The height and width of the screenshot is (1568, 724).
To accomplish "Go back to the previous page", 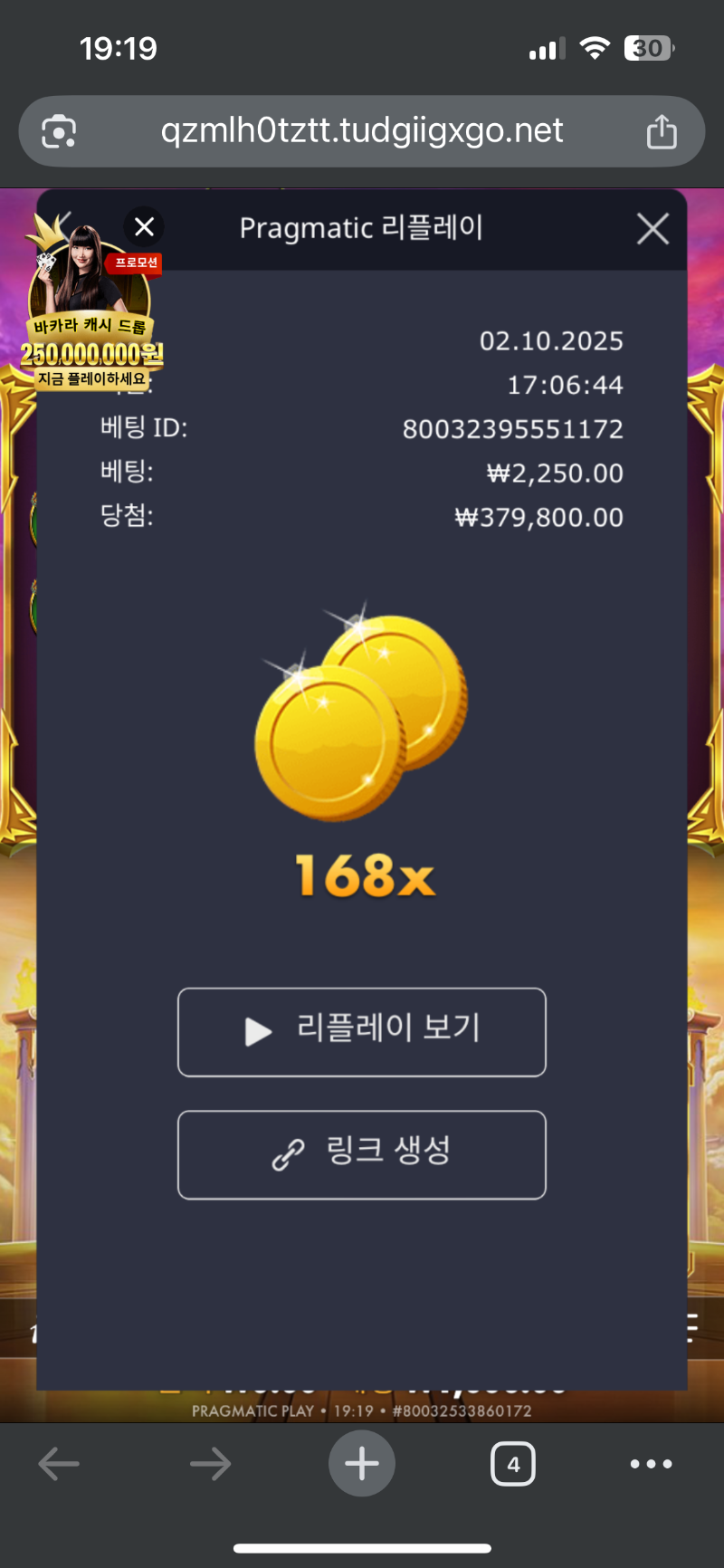I will coord(60,1464).
